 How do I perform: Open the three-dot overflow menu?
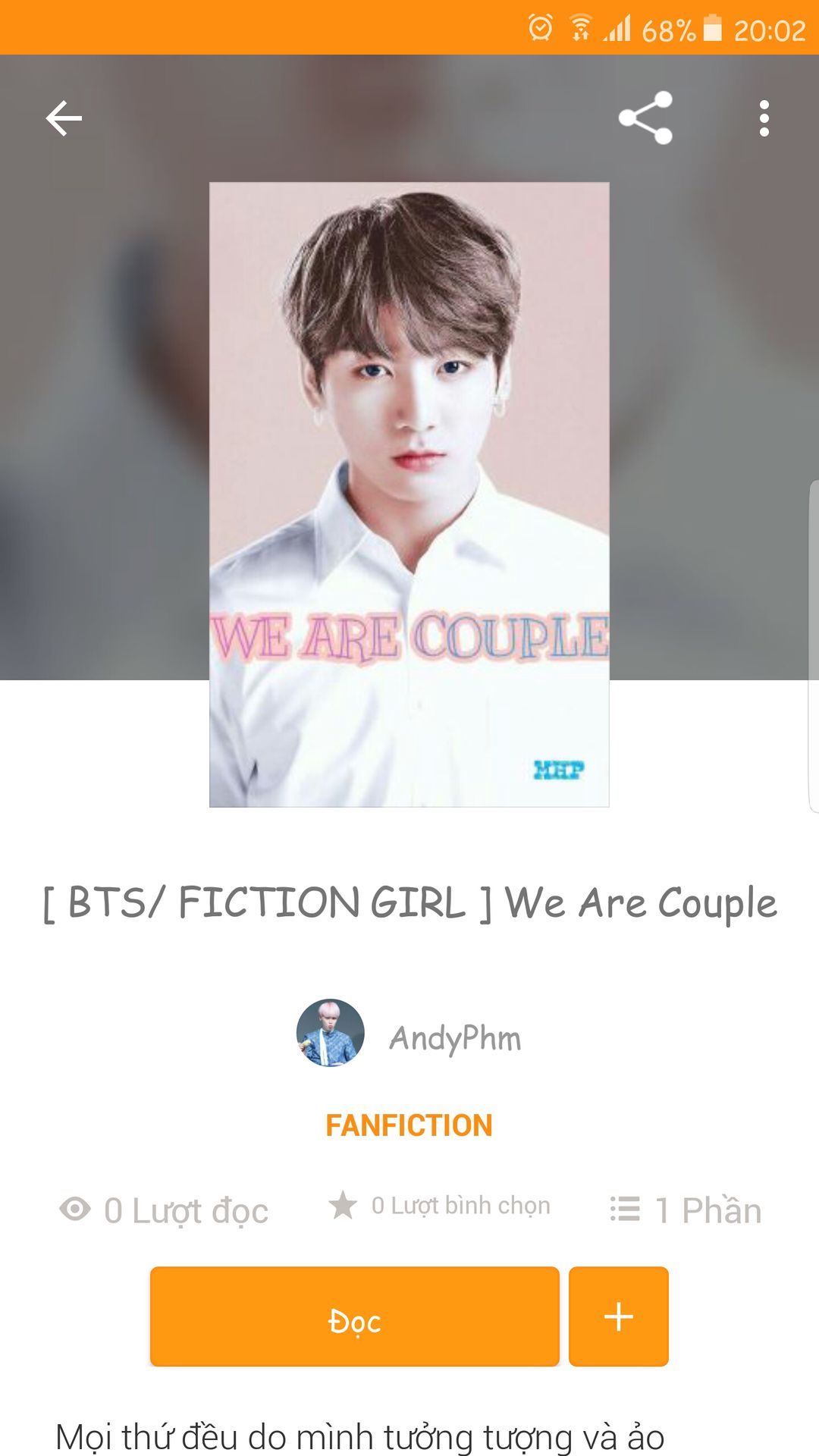(764, 118)
